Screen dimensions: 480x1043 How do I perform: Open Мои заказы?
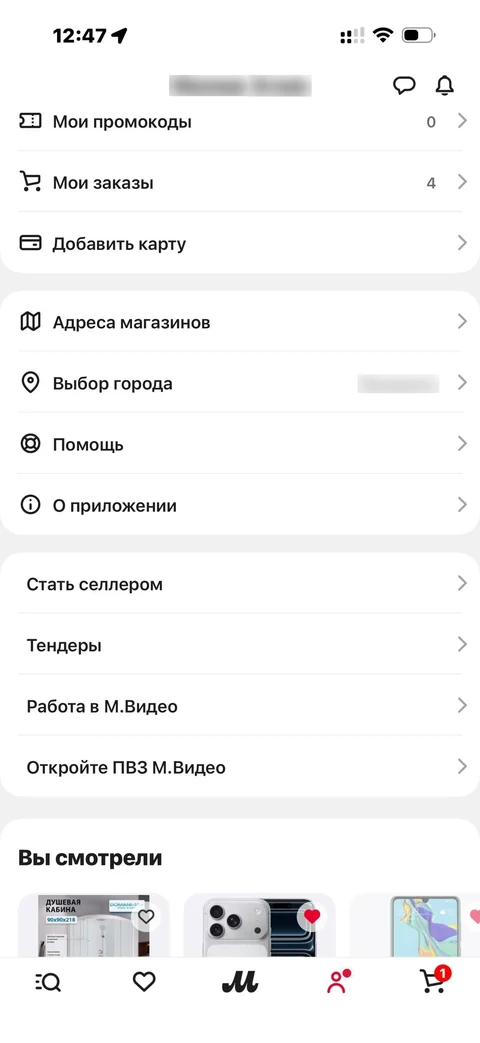240,182
